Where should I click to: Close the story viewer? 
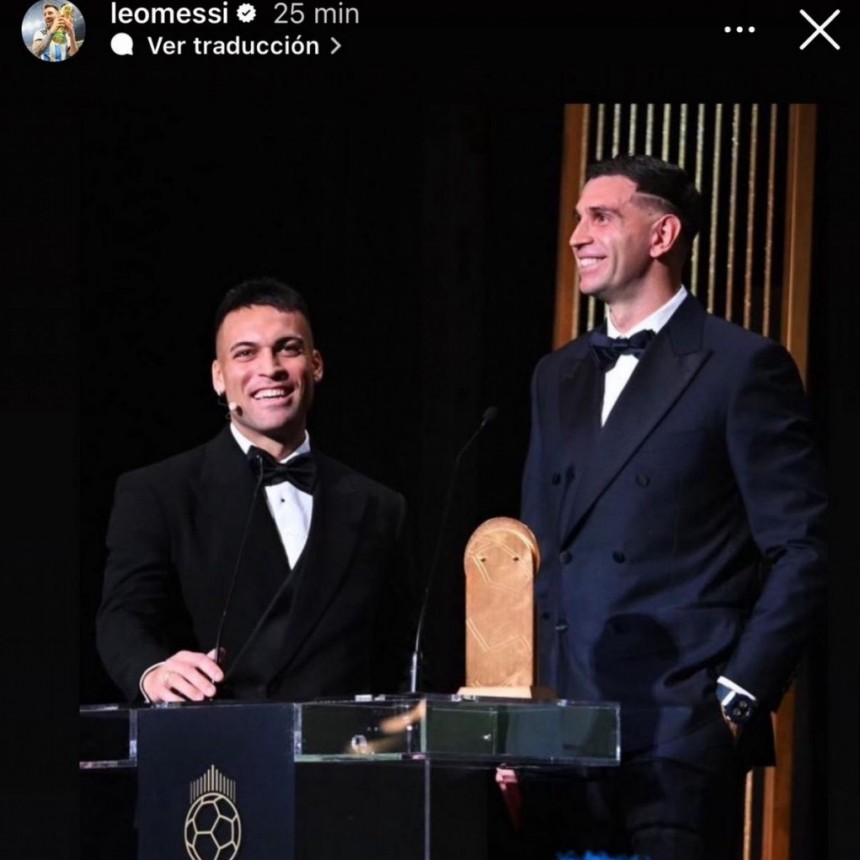819,30
